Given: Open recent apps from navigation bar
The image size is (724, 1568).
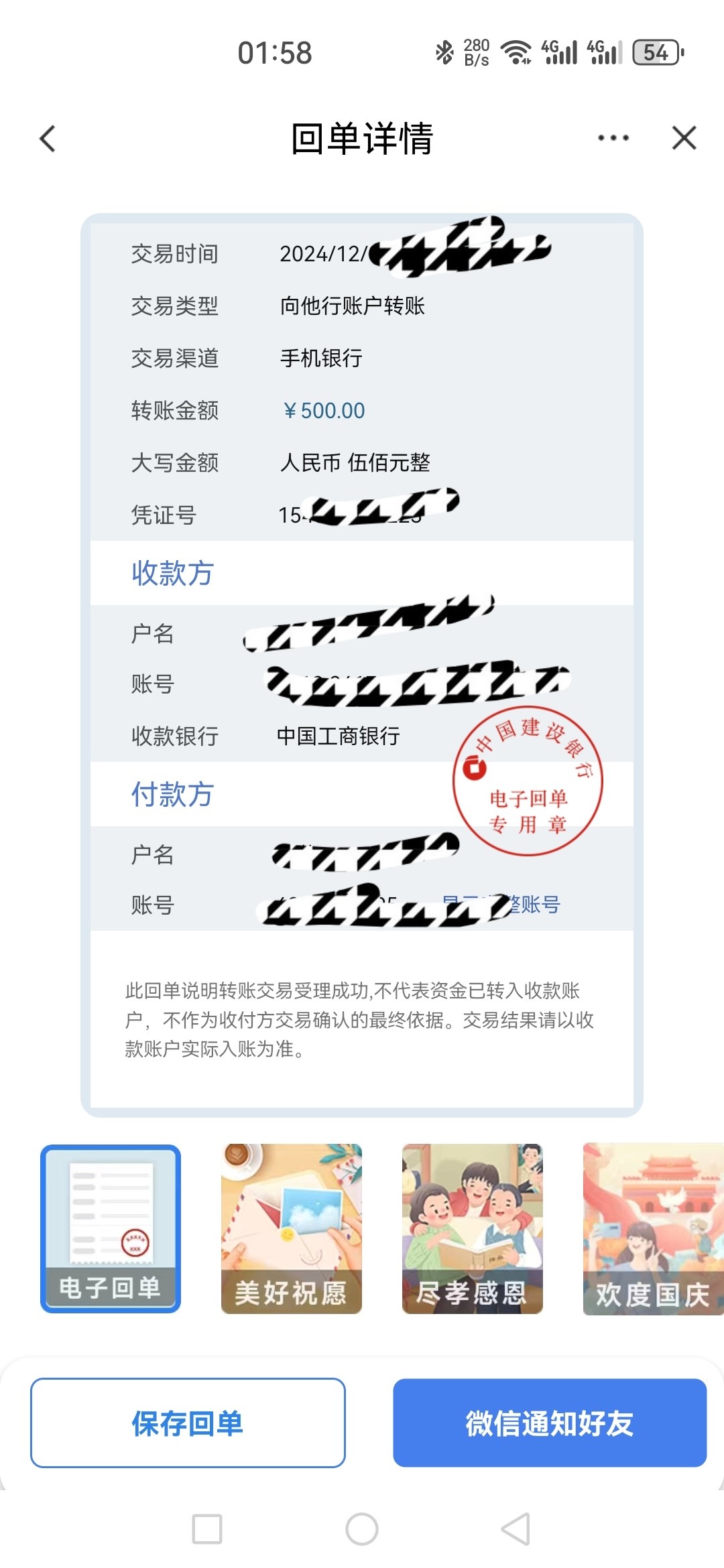Looking at the screenshot, I should tap(207, 1529).
